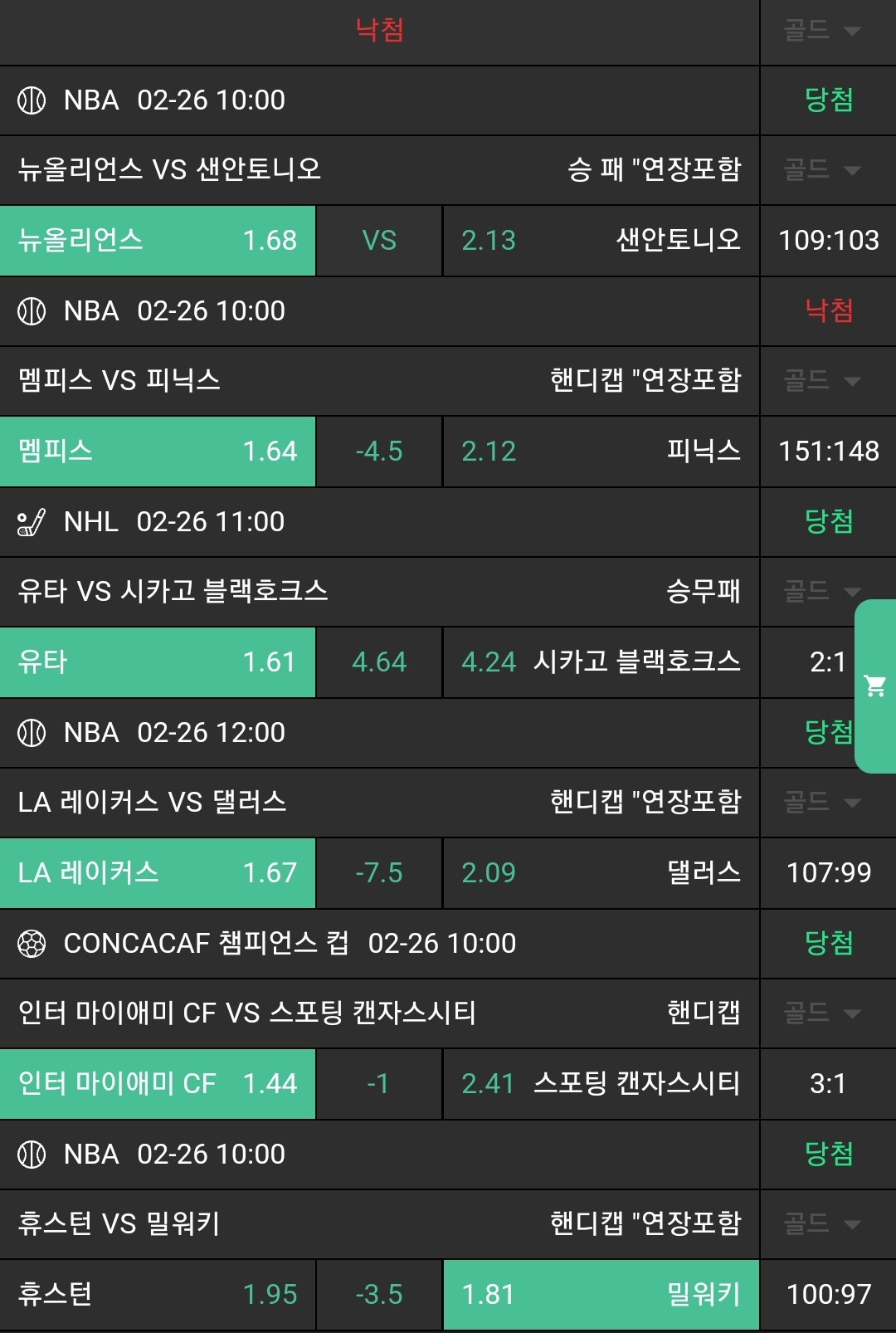Select 멤피스 handicap at odds 1.64
The height and width of the screenshot is (1333, 896).
point(158,452)
